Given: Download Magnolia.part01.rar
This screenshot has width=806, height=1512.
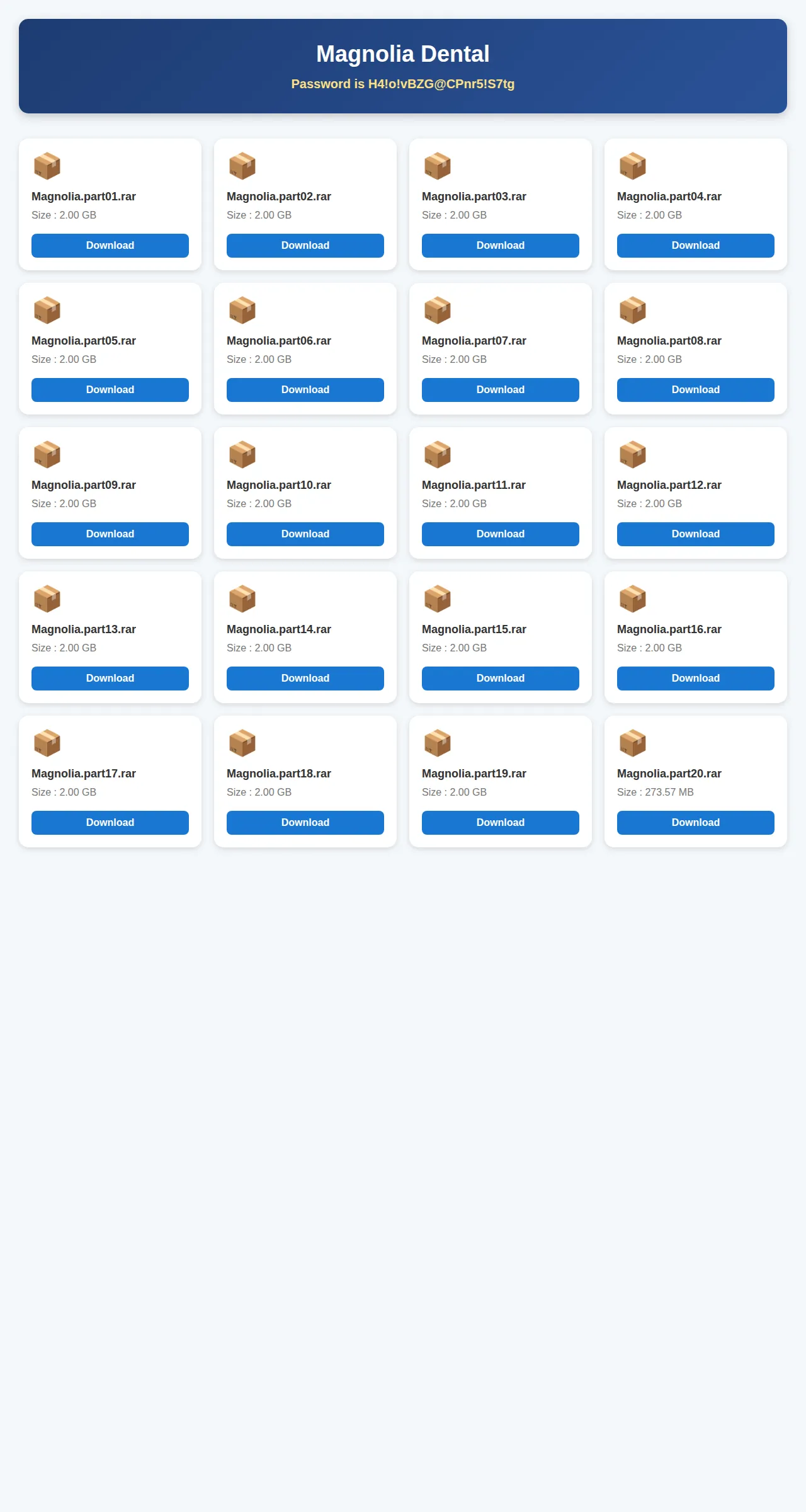Looking at the screenshot, I should click(110, 246).
